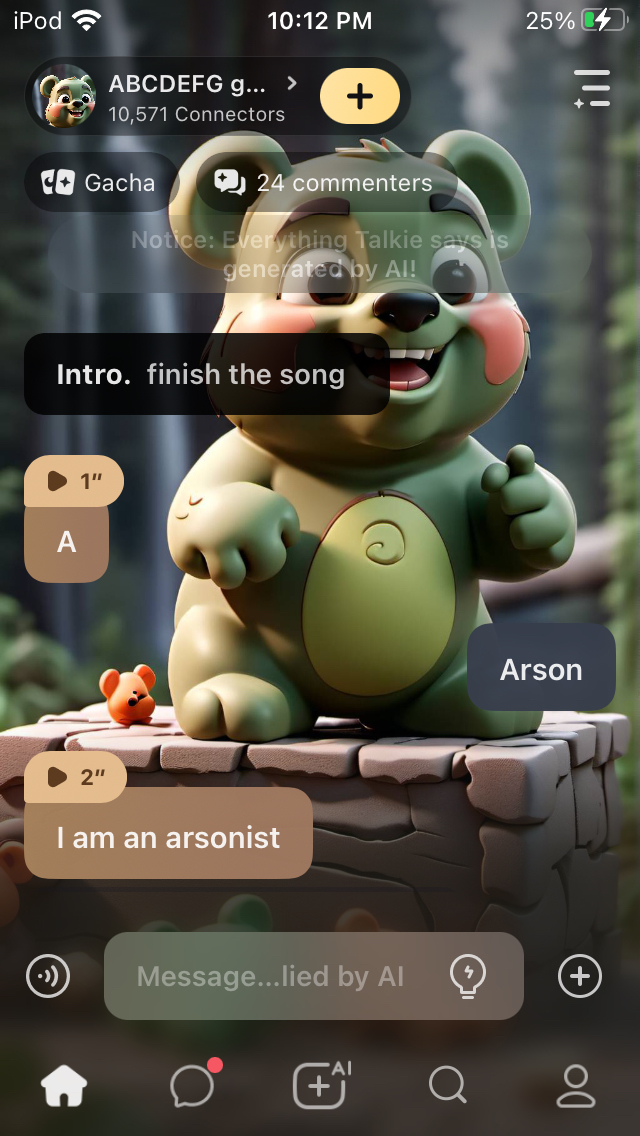Open more options plus next to message box
Screen dimensions: 640x1136
[x=580, y=976]
